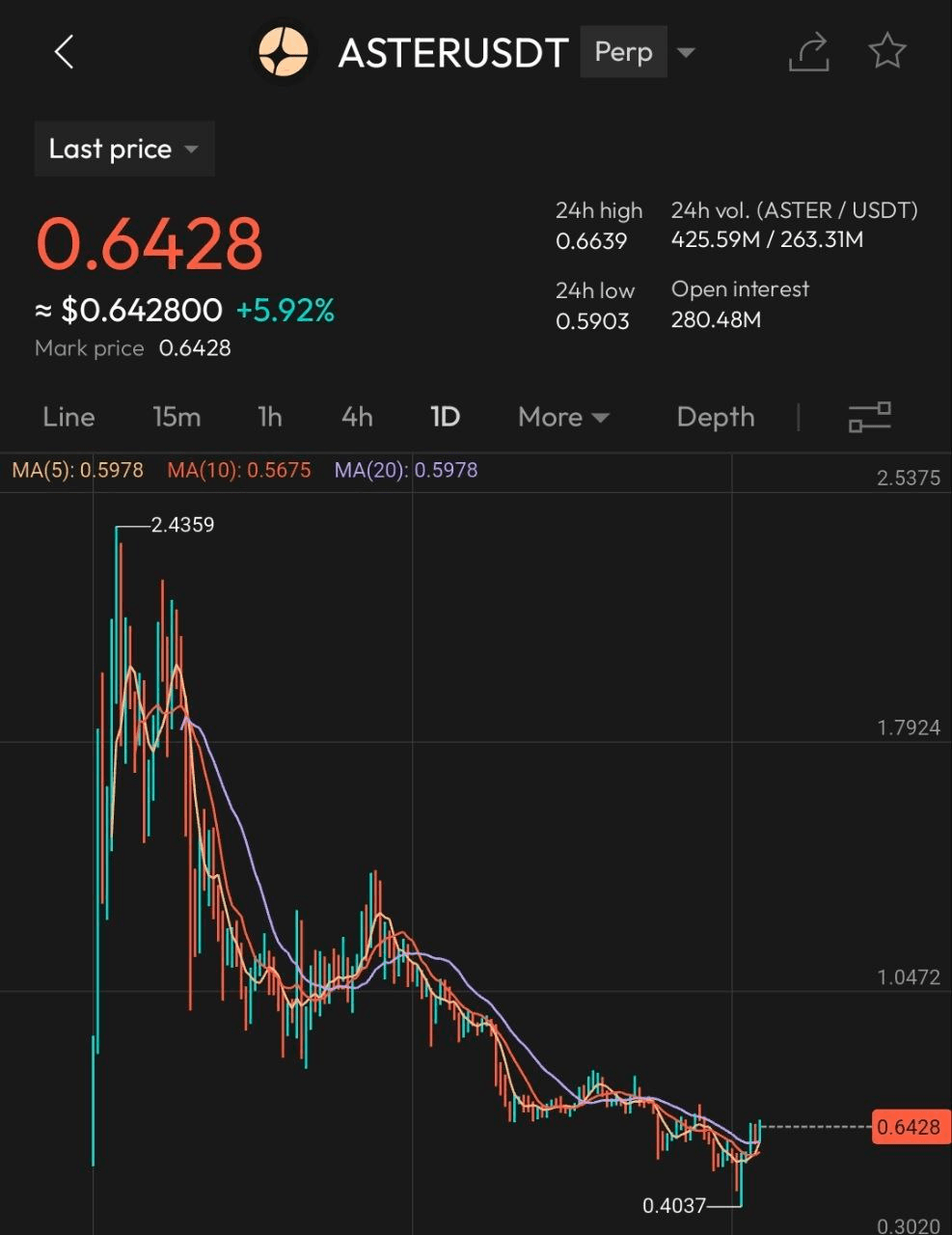Click the 0.4037 low marker on chart

tap(673, 1205)
